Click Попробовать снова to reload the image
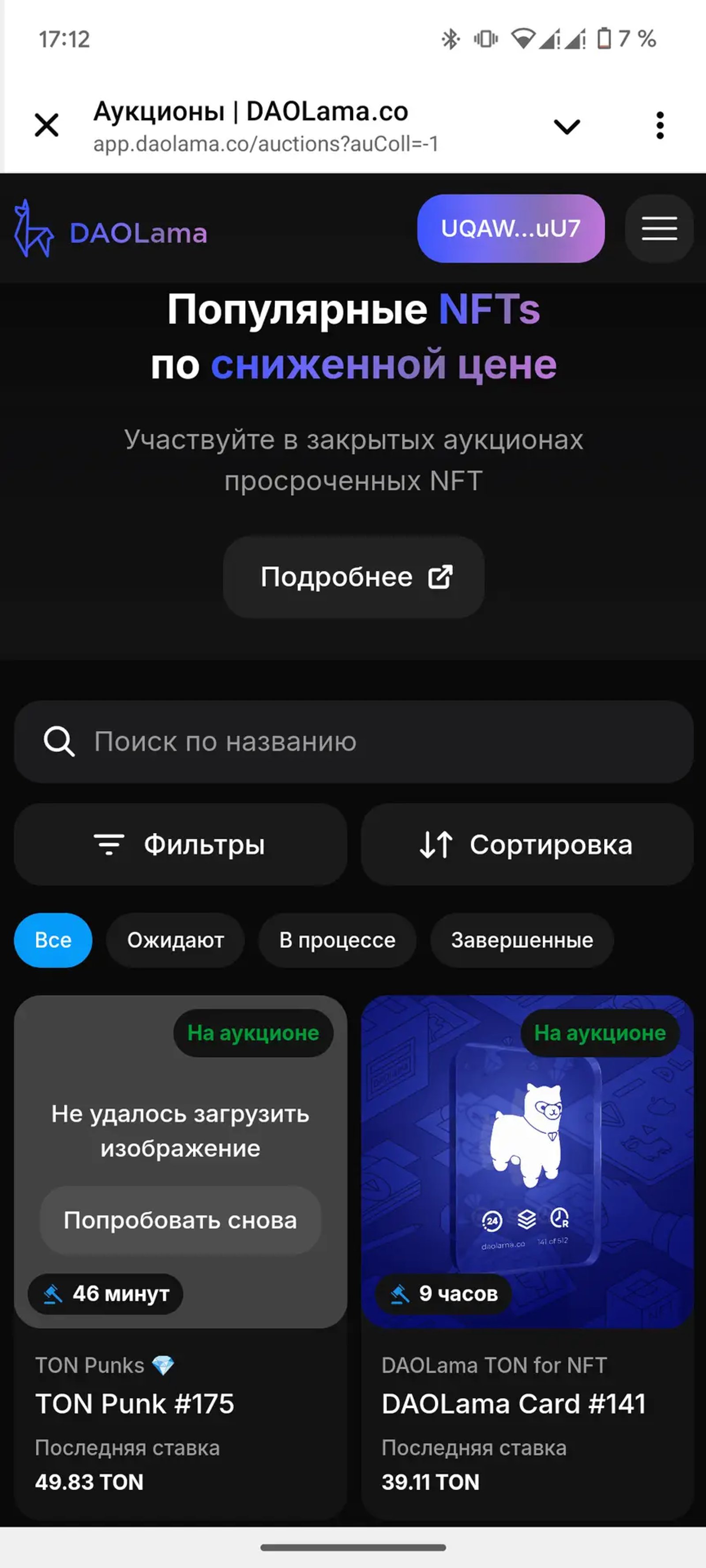 point(180,1220)
